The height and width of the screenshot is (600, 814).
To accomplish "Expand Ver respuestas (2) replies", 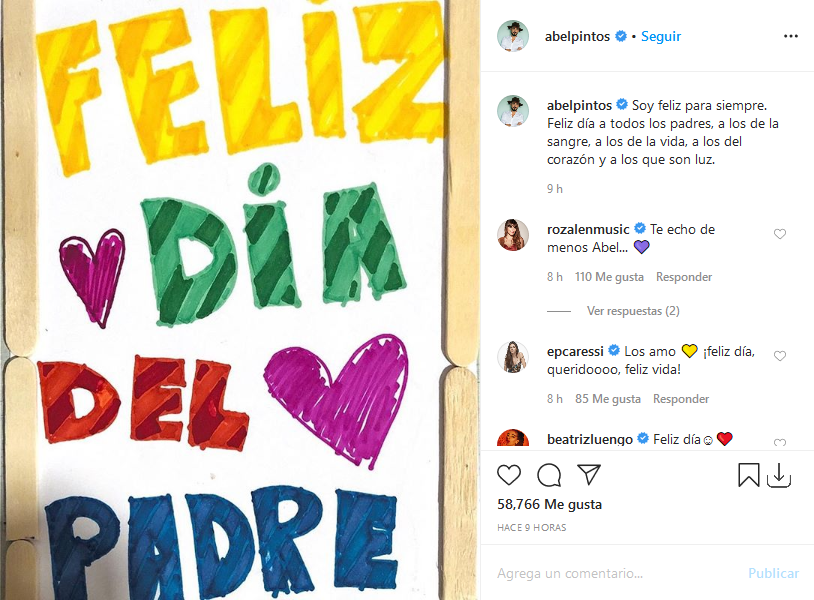I will tap(633, 311).
